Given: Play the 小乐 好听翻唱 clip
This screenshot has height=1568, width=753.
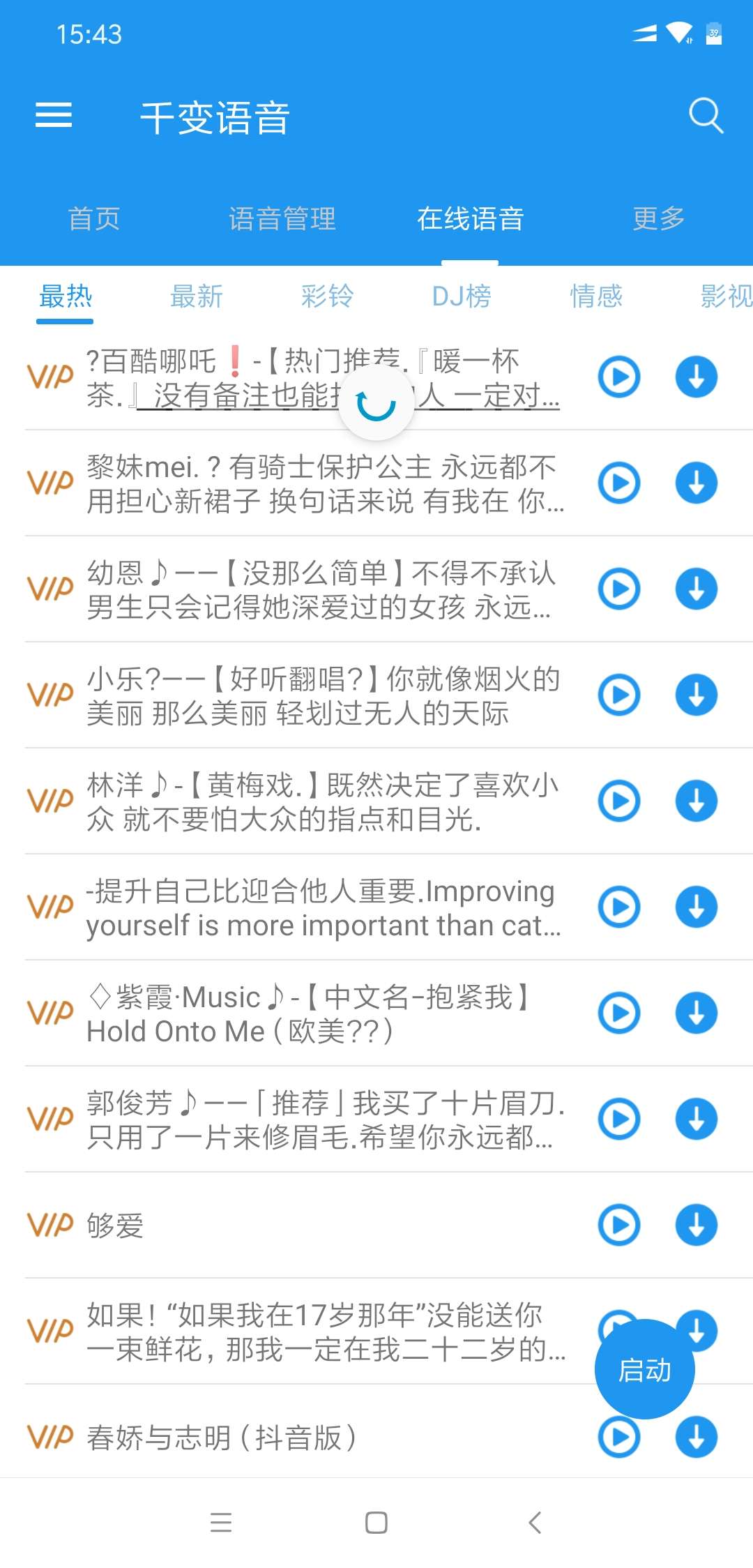Looking at the screenshot, I should click(x=619, y=695).
